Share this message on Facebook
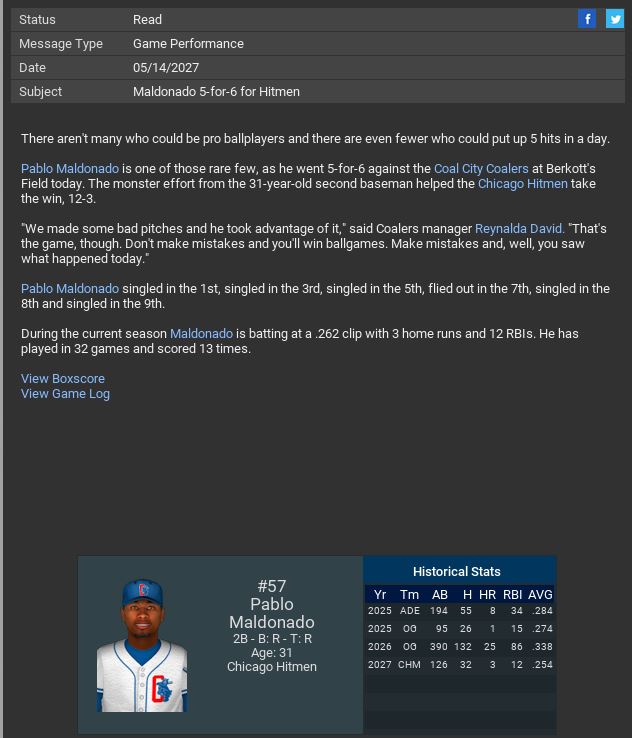 (x=587, y=19)
